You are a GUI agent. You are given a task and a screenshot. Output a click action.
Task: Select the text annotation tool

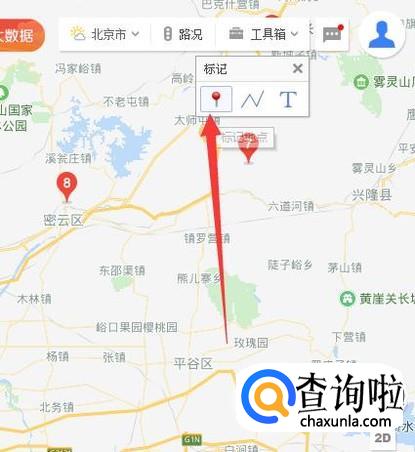[x=288, y=99]
